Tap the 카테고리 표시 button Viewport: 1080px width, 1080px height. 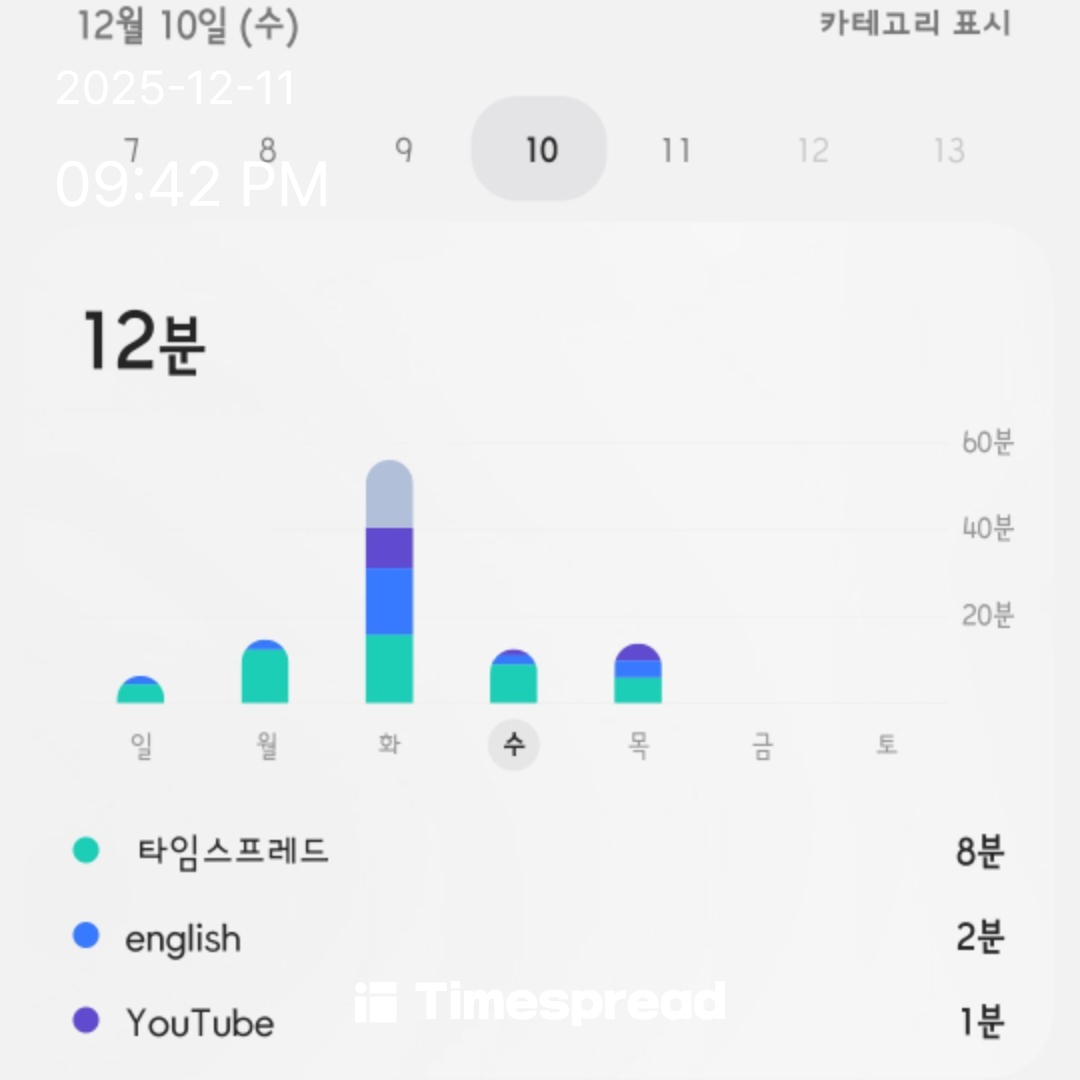[914, 24]
